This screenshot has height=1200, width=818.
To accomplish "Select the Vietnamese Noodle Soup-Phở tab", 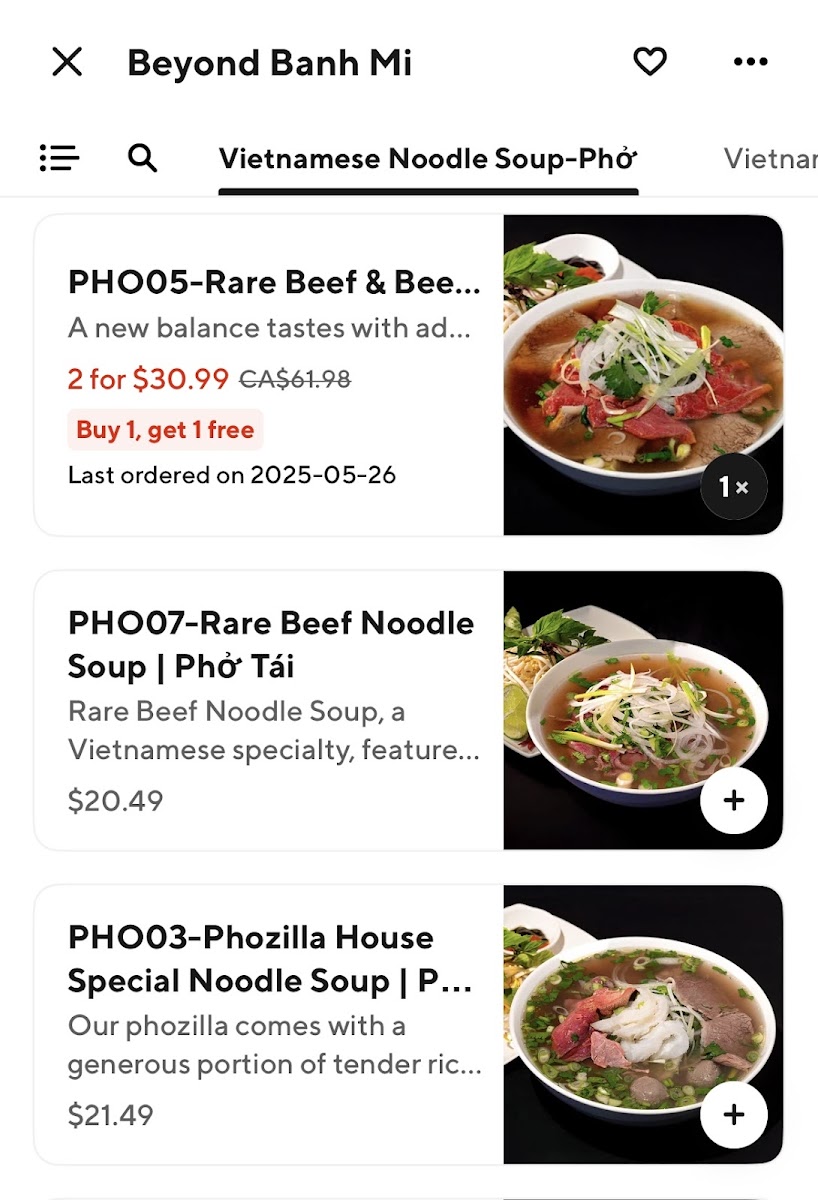I will (428, 158).
